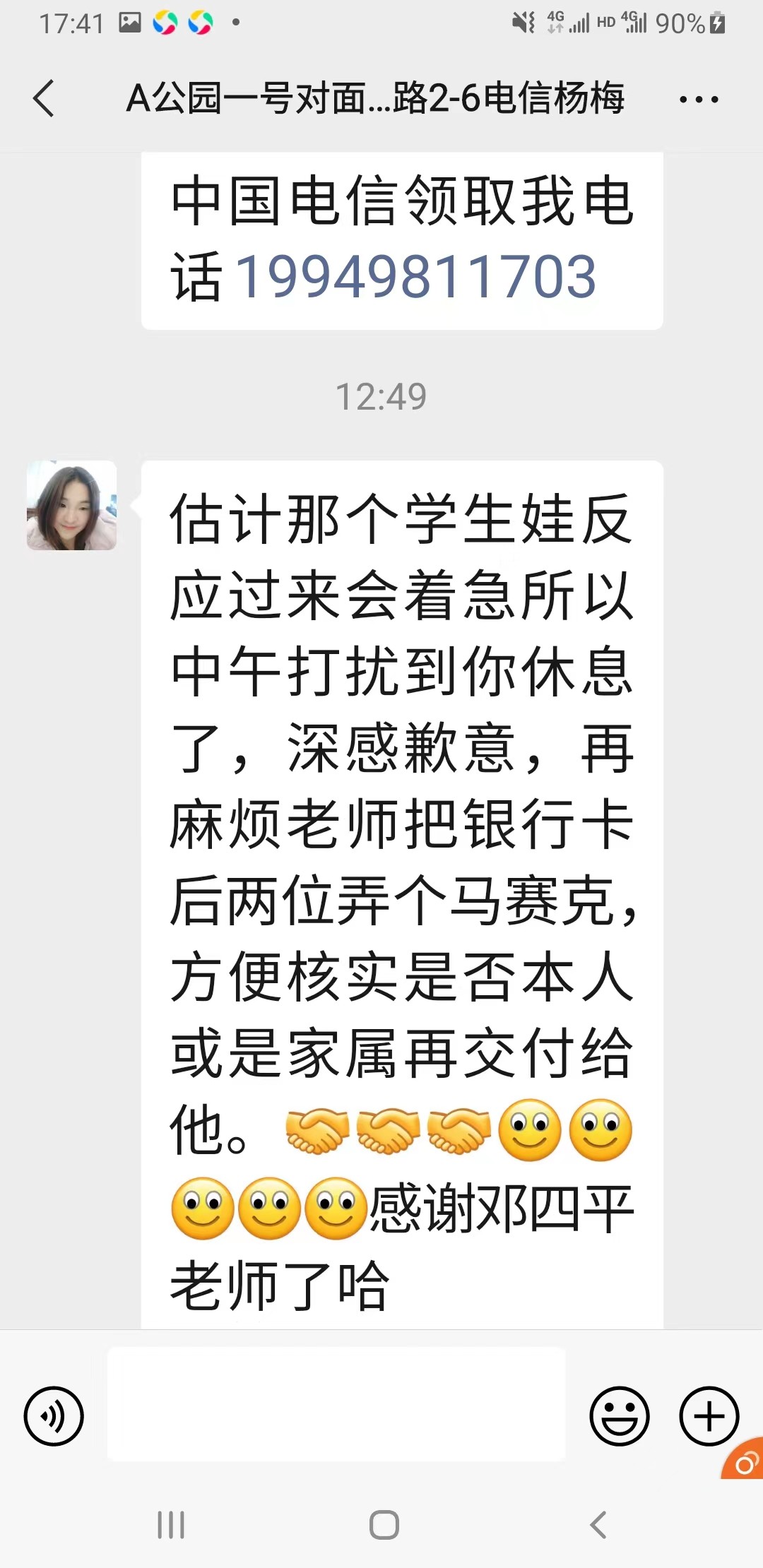Switch to voice message input
The width and height of the screenshot is (763, 1568).
coord(54,1416)
